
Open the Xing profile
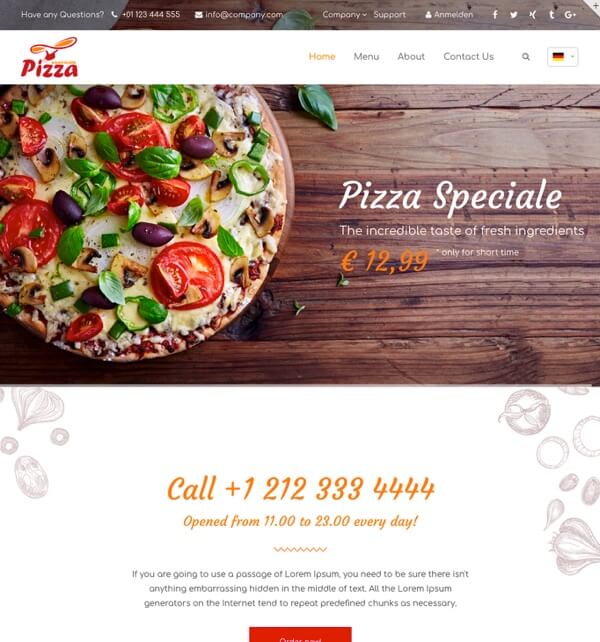(533, 15)
